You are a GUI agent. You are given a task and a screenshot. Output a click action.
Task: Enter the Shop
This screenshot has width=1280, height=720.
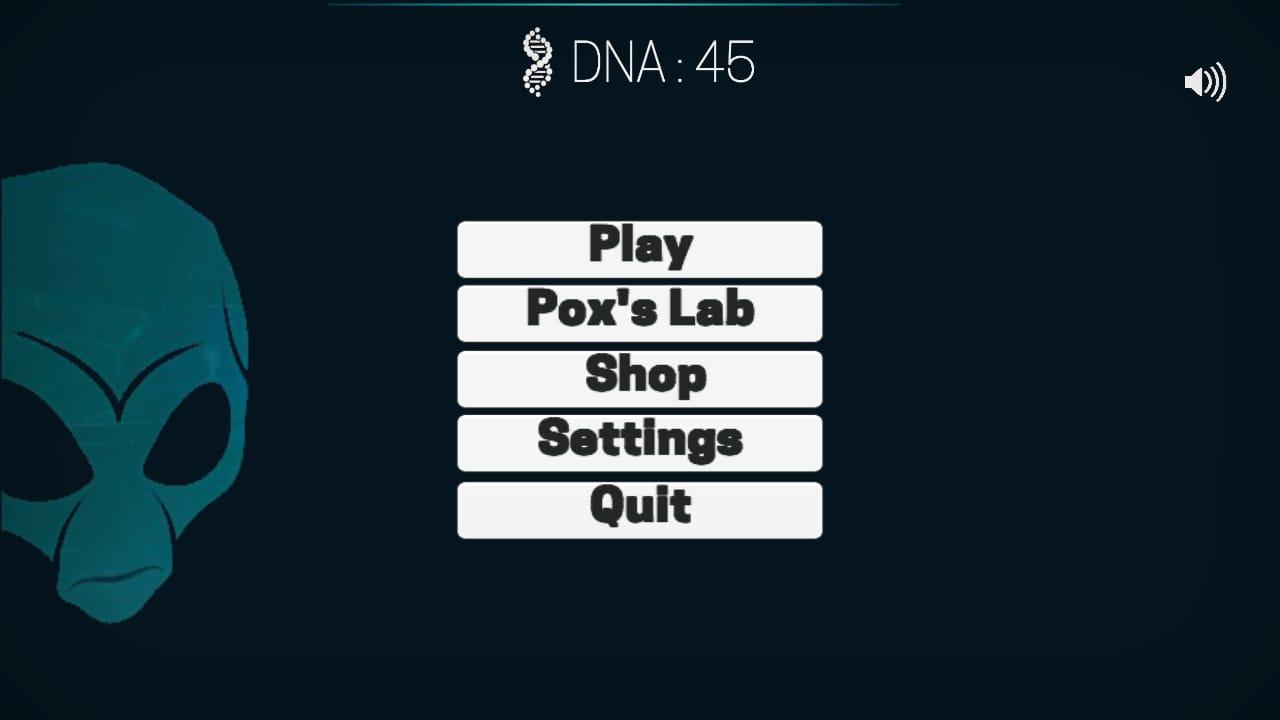(x=640, y=378)
